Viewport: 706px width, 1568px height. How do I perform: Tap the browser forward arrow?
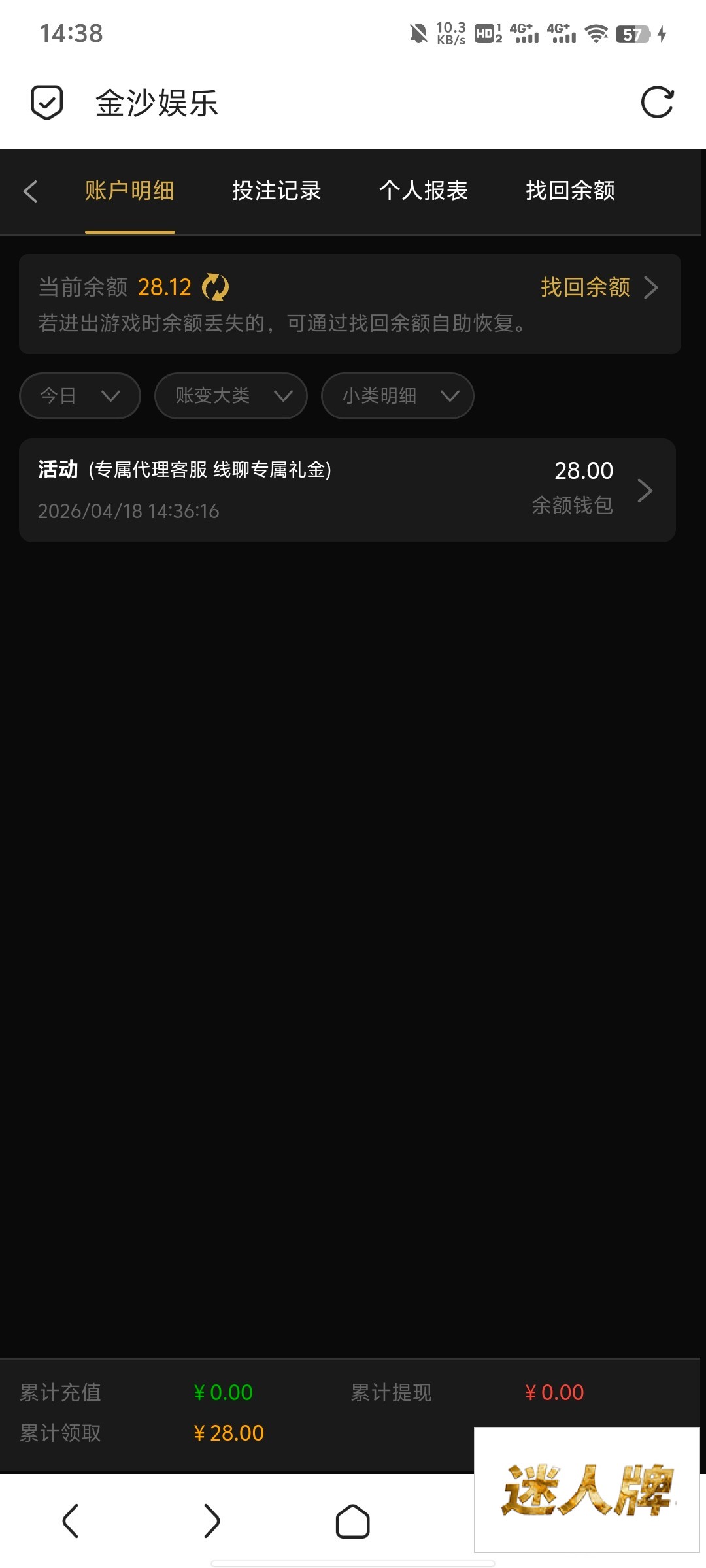212,1521
